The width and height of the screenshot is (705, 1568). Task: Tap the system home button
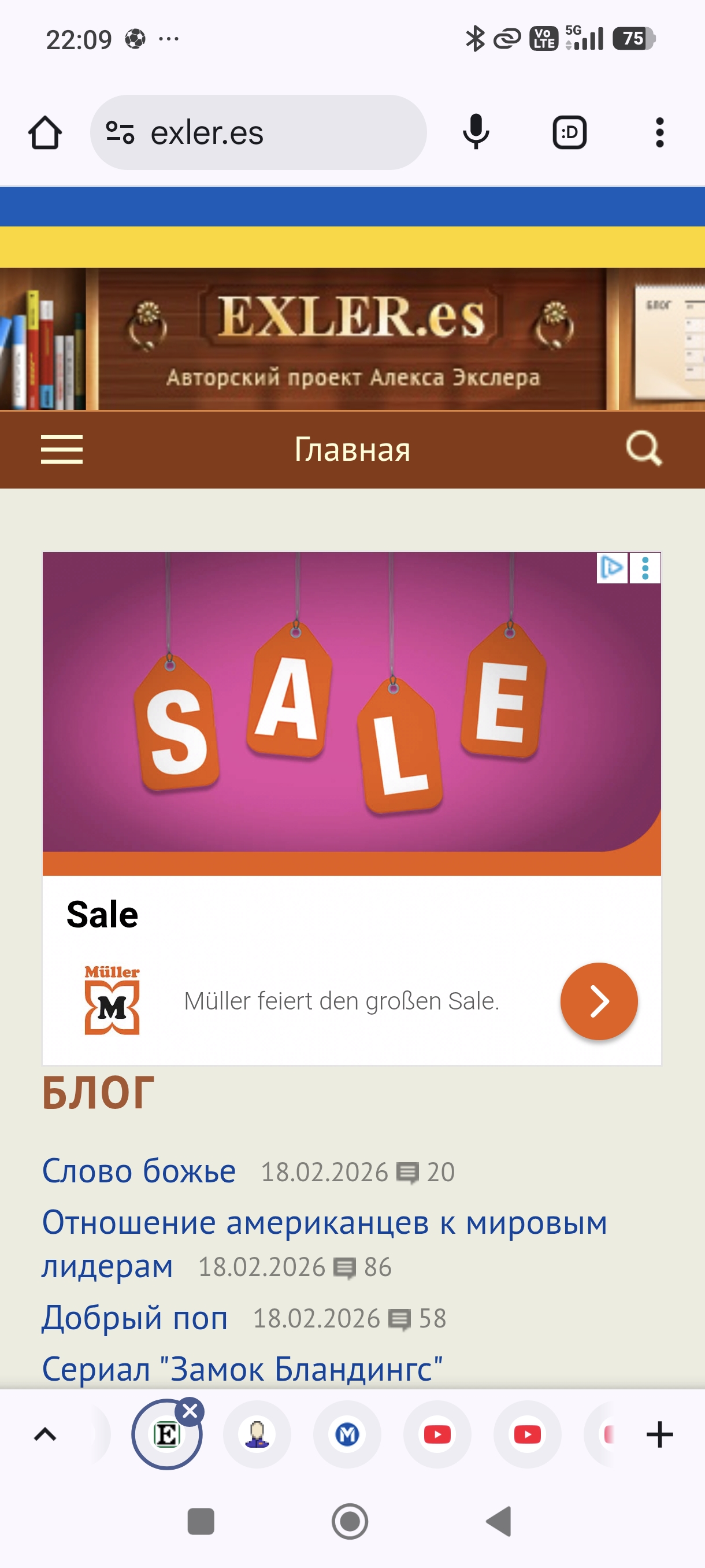pos(350,1521)
